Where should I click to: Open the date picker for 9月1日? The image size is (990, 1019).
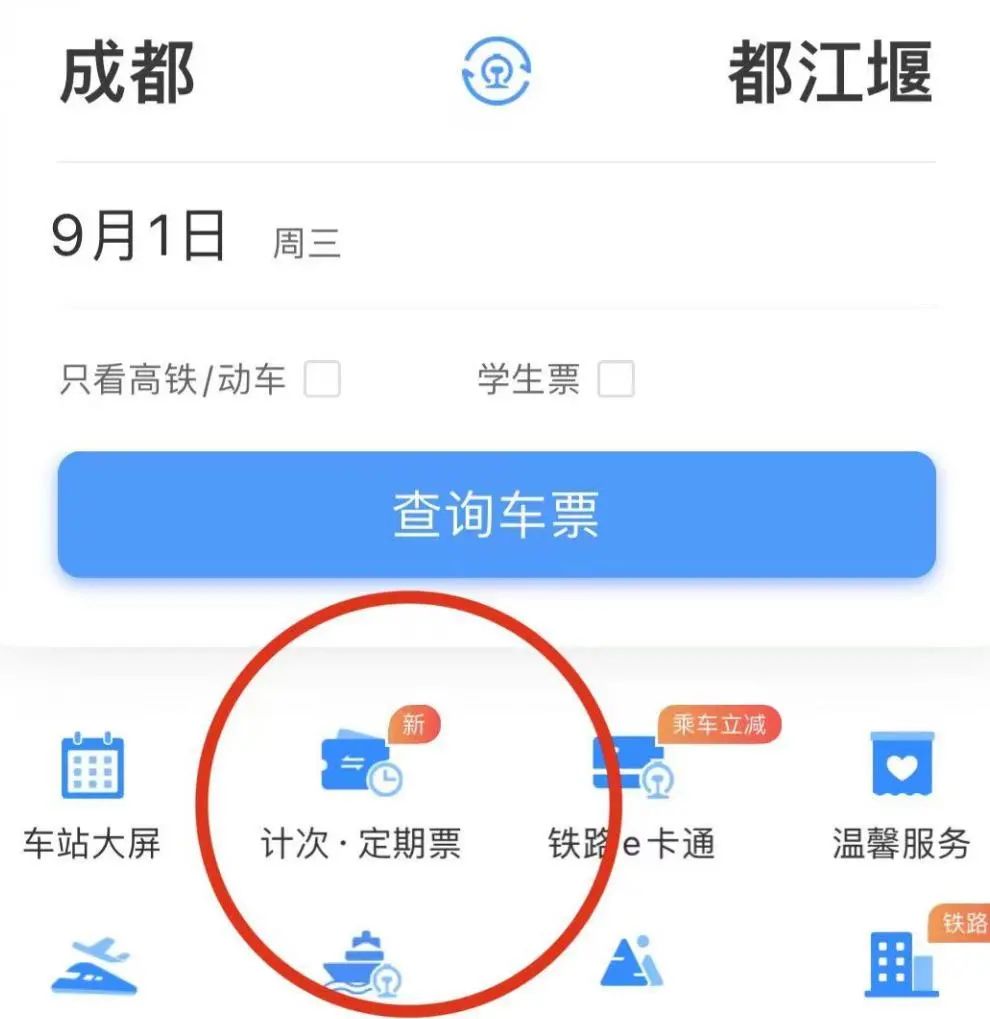pyautogui.click(x=138, y=238)
